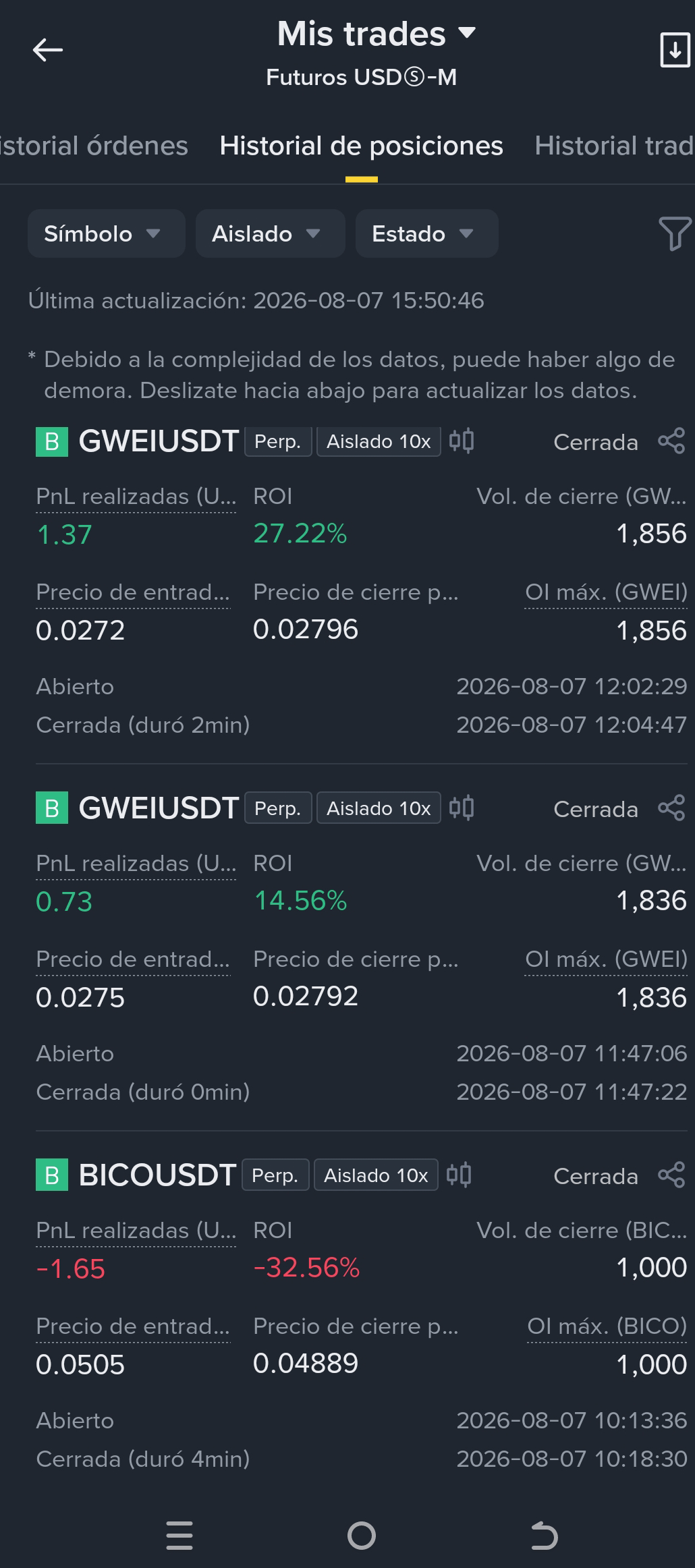Switch to Historial órdenes tab
The image size is (695, 1568).
[93, 146]
